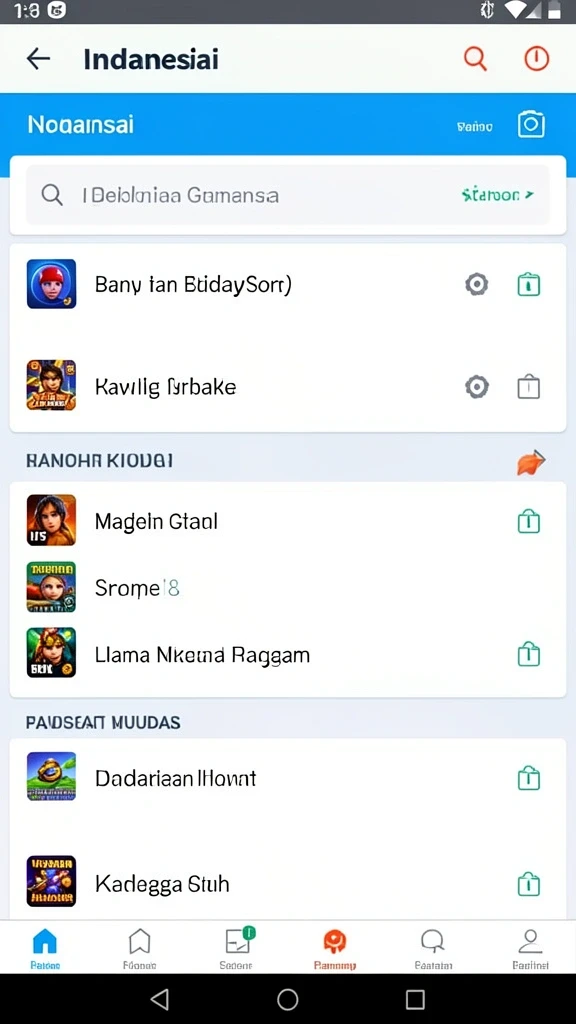Viewport: 576px width, 1024px height.
Task: Tap the green bag icon beside Kadegga Stuh
Action: (x=528, y=884)
